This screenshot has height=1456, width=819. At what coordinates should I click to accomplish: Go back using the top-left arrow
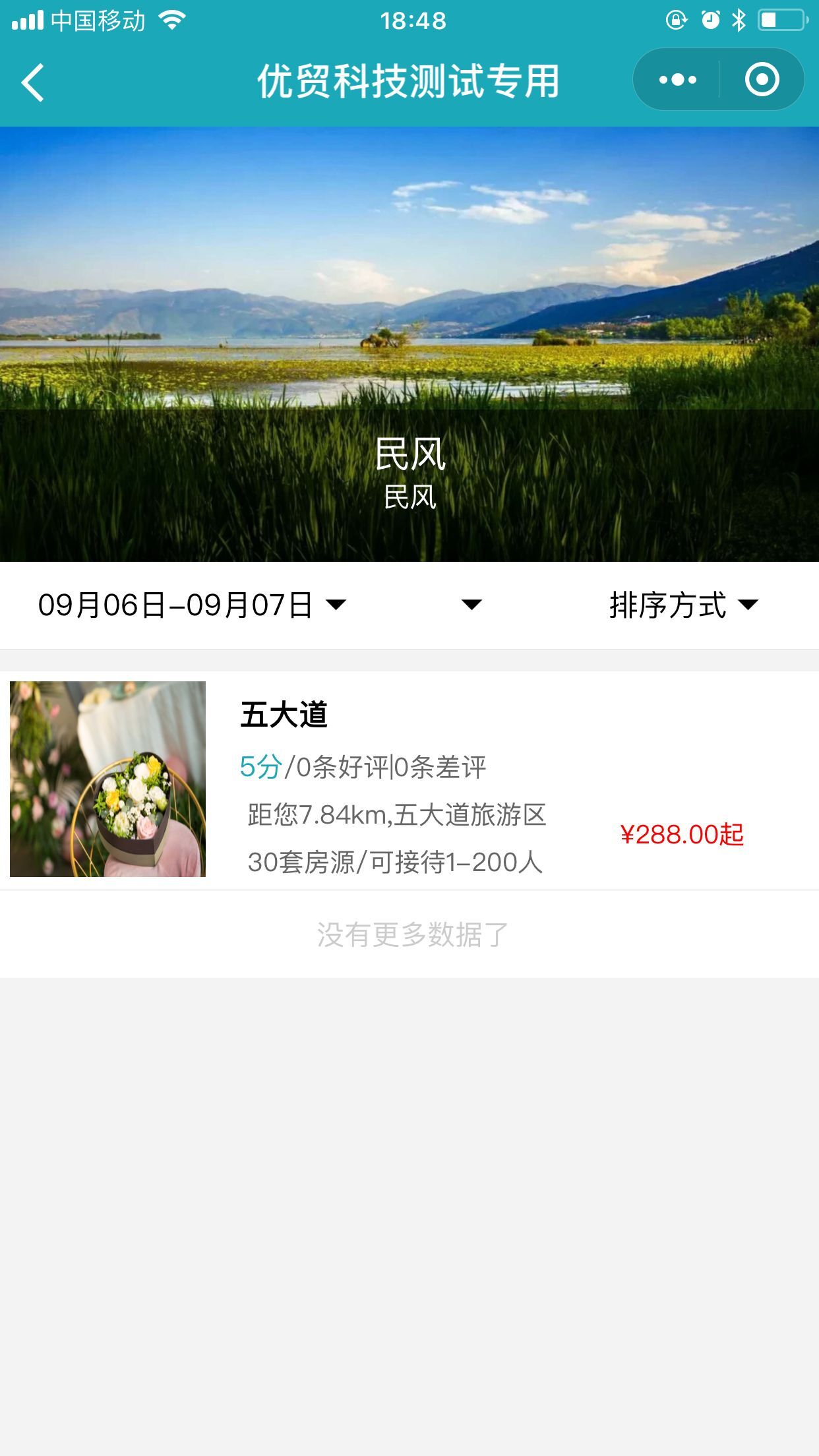[x=33, y=82]
